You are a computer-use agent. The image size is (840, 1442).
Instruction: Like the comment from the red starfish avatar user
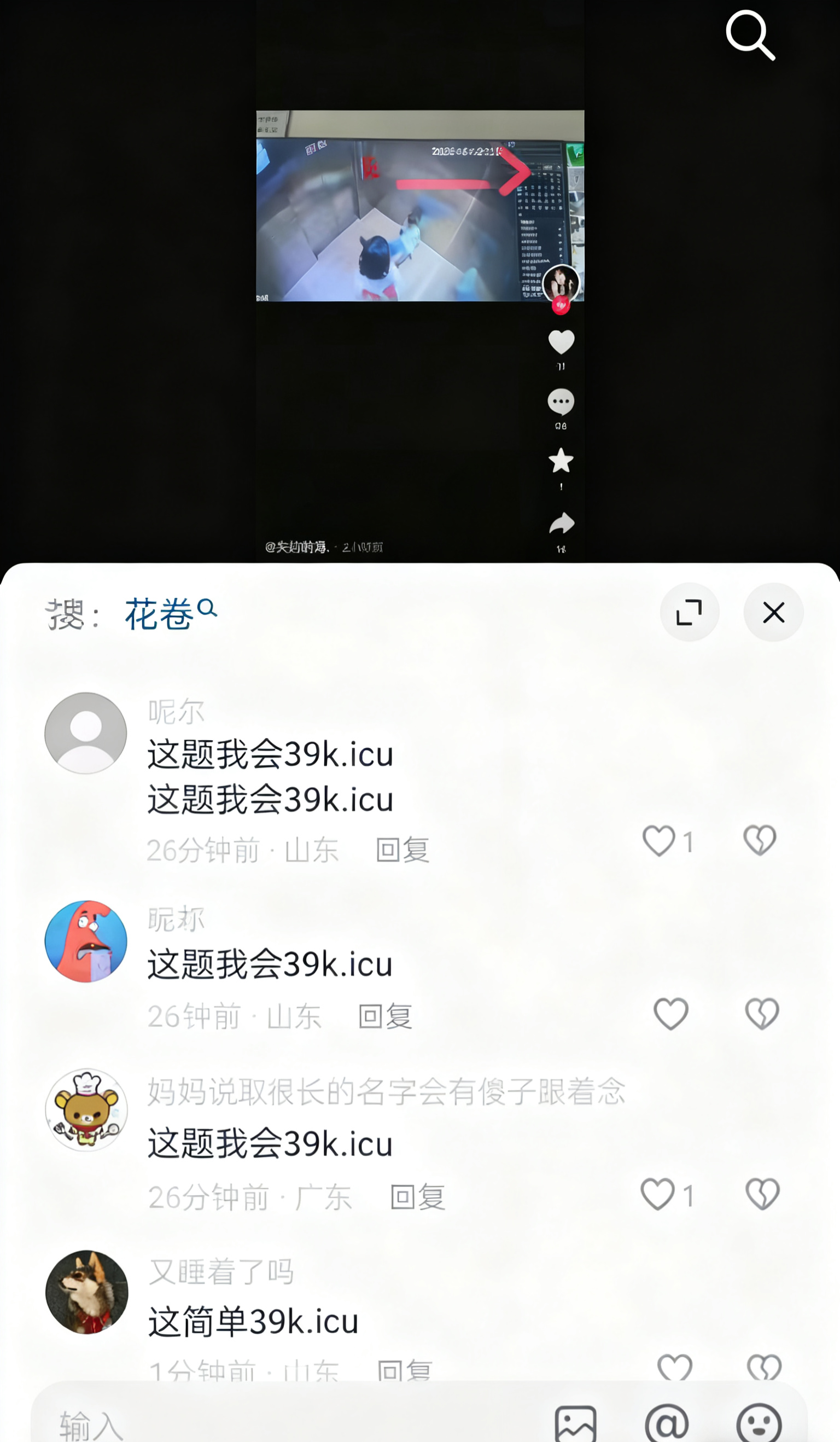tap(670, 1014)
